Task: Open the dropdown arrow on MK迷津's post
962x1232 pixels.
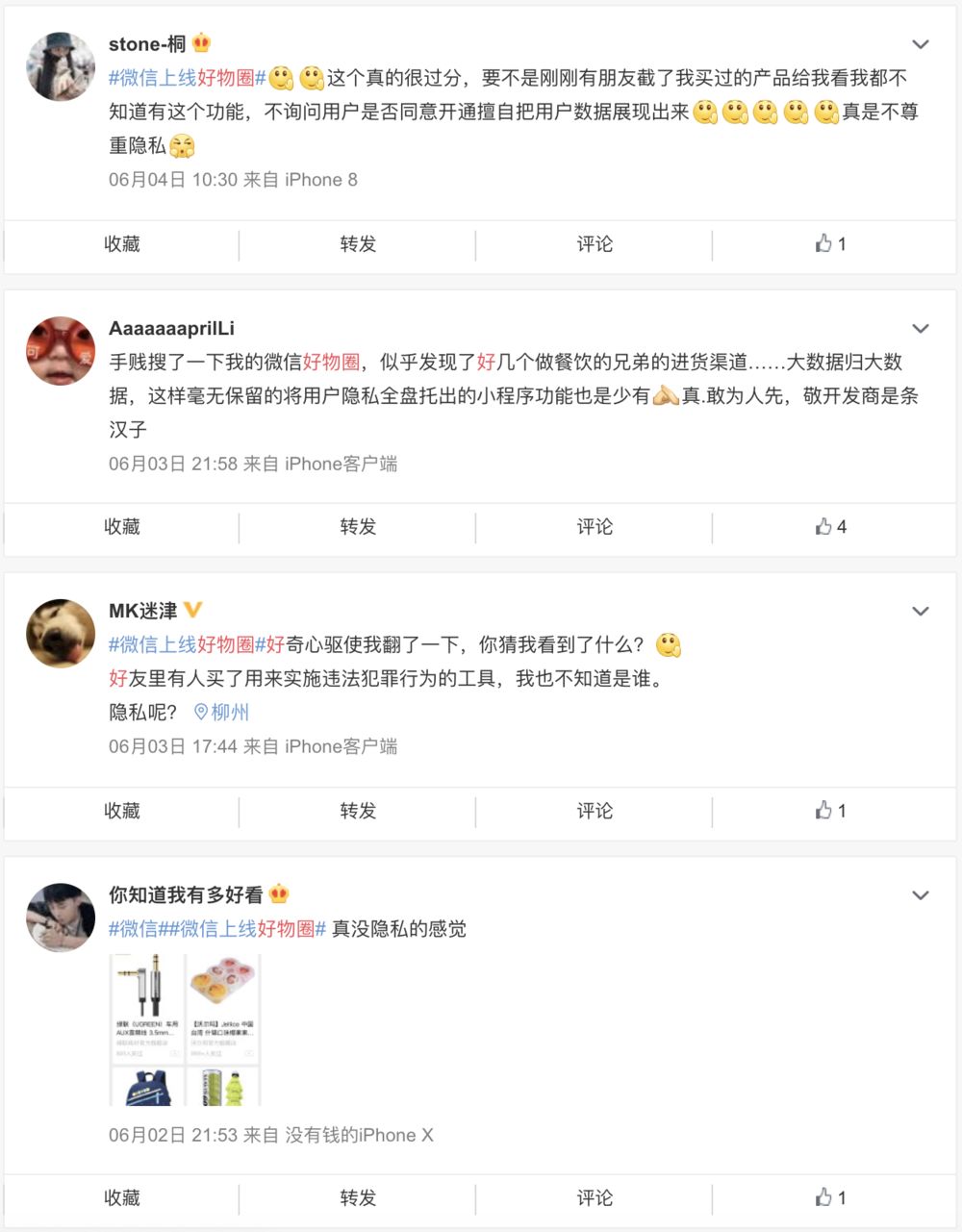Action: (x=921, y=612)
